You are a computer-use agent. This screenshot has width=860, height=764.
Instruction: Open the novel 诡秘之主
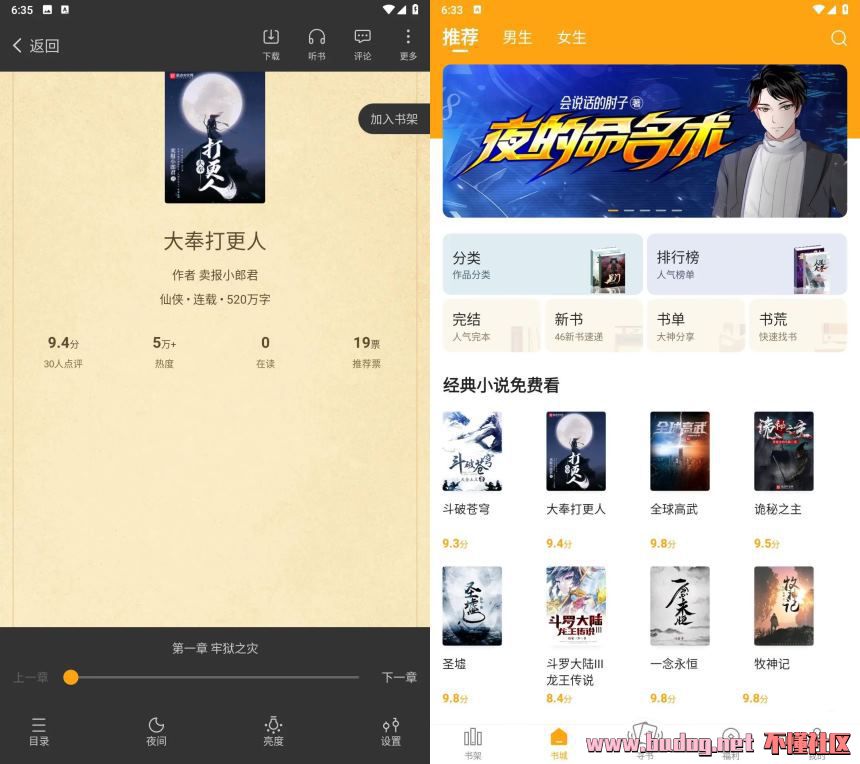tap(783, 463)
